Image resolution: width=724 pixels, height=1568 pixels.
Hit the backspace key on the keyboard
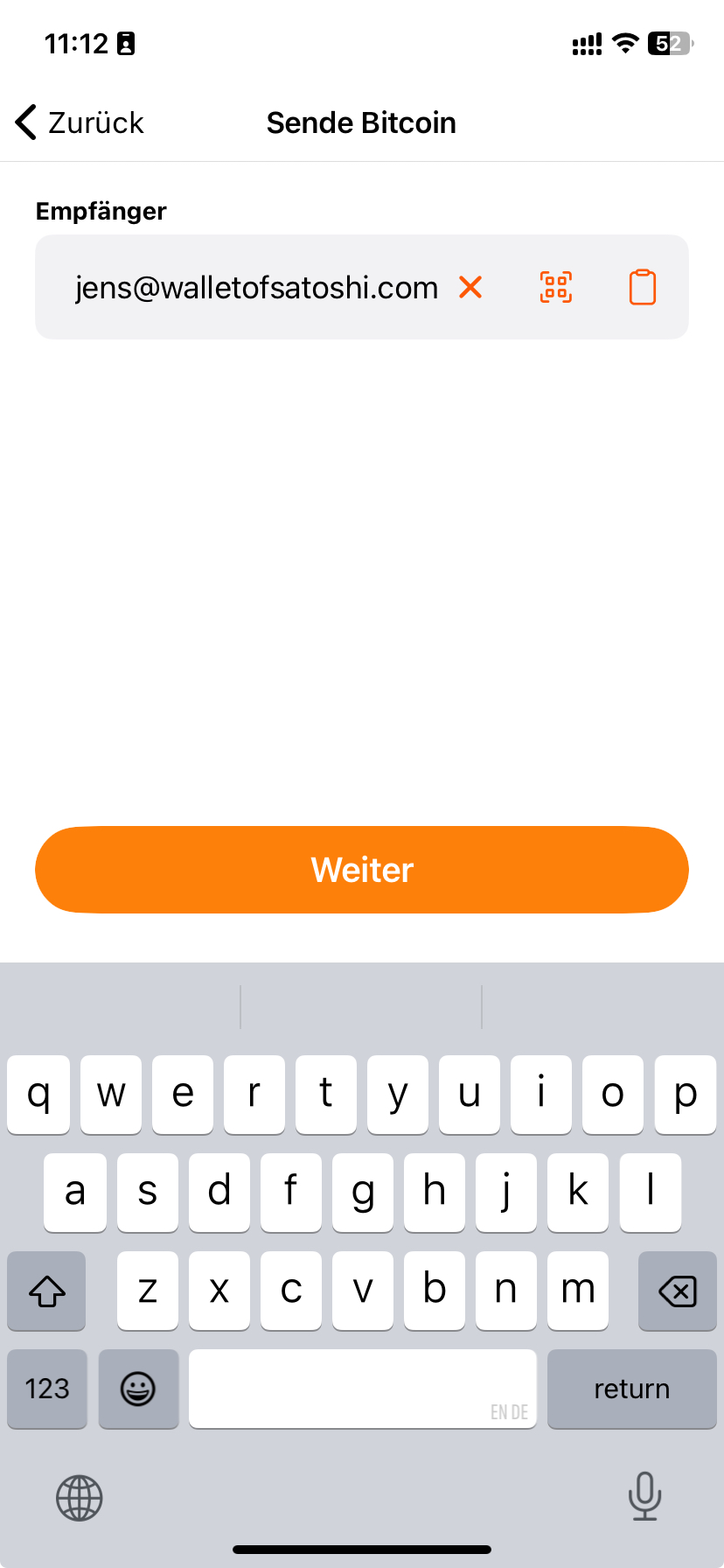coord(677,1291)
